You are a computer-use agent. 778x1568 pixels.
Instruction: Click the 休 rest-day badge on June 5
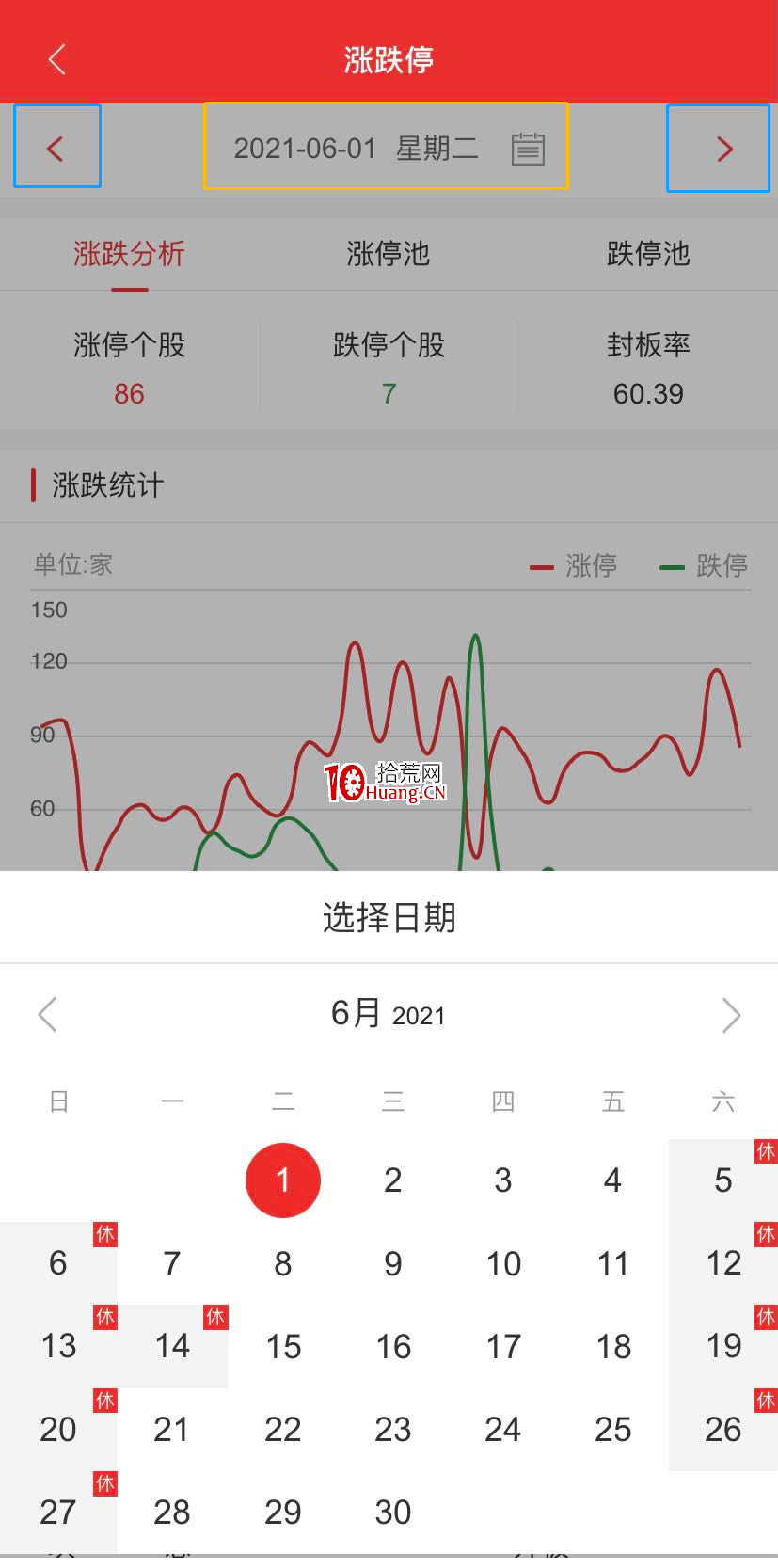point(764,1151)
